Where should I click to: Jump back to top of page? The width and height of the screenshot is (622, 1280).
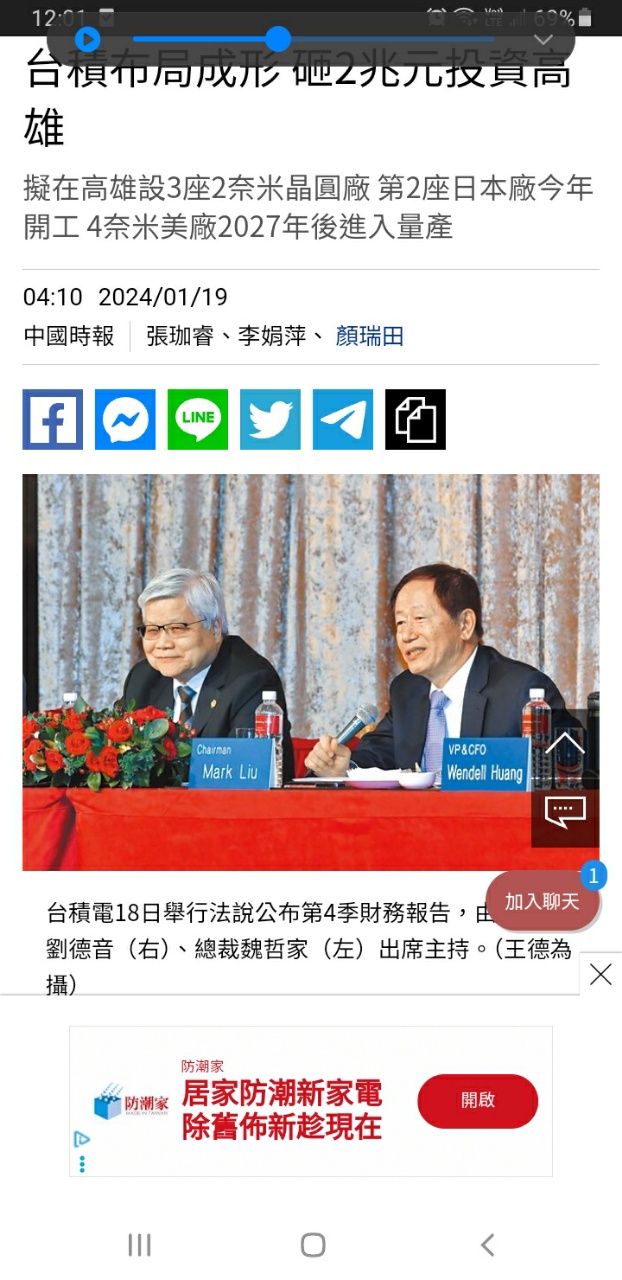565,744
